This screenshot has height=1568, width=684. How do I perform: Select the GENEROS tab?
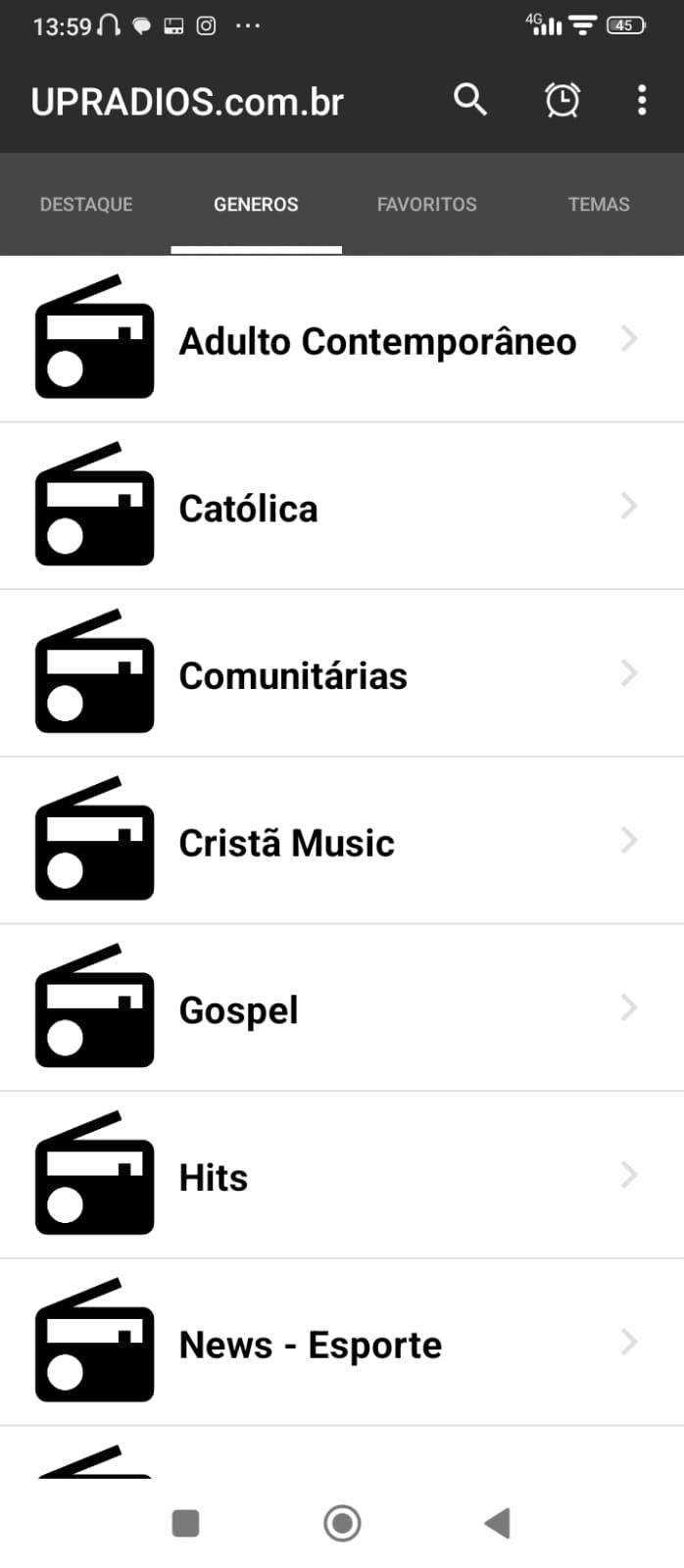257,204
